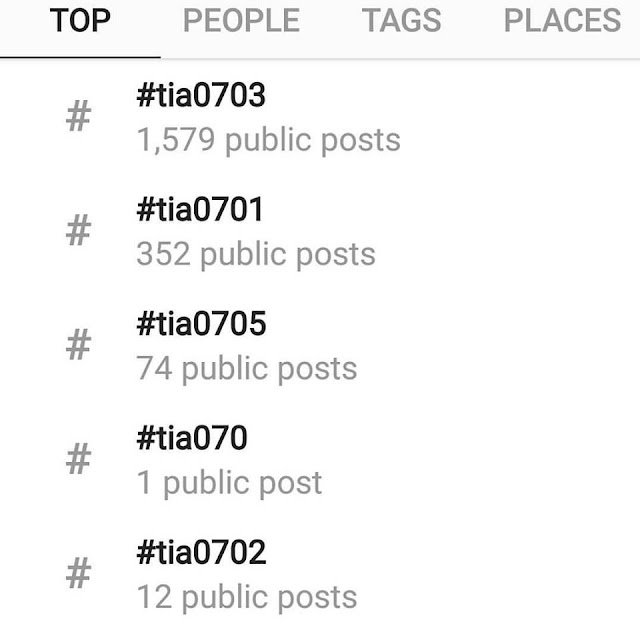This screenshot has width=640, height=640.
Task: Open hashtag #tia0703 with 1,579 posts
Action: [267, 117]
